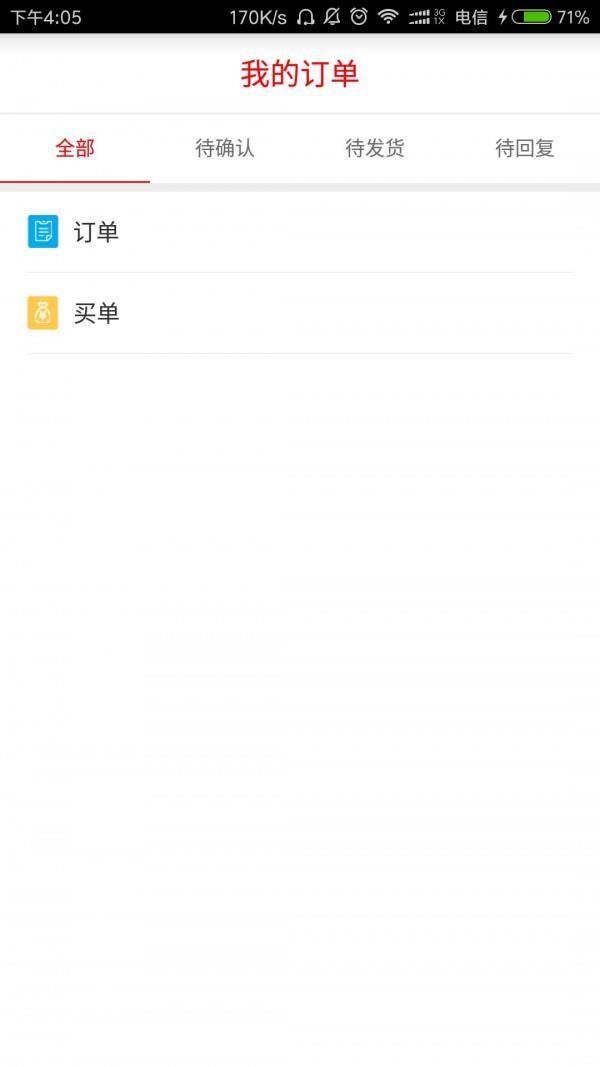Select the 全部 tab
Viewport: 600px width, 1067px height.
pyautogui.click(x=75, y=148)
